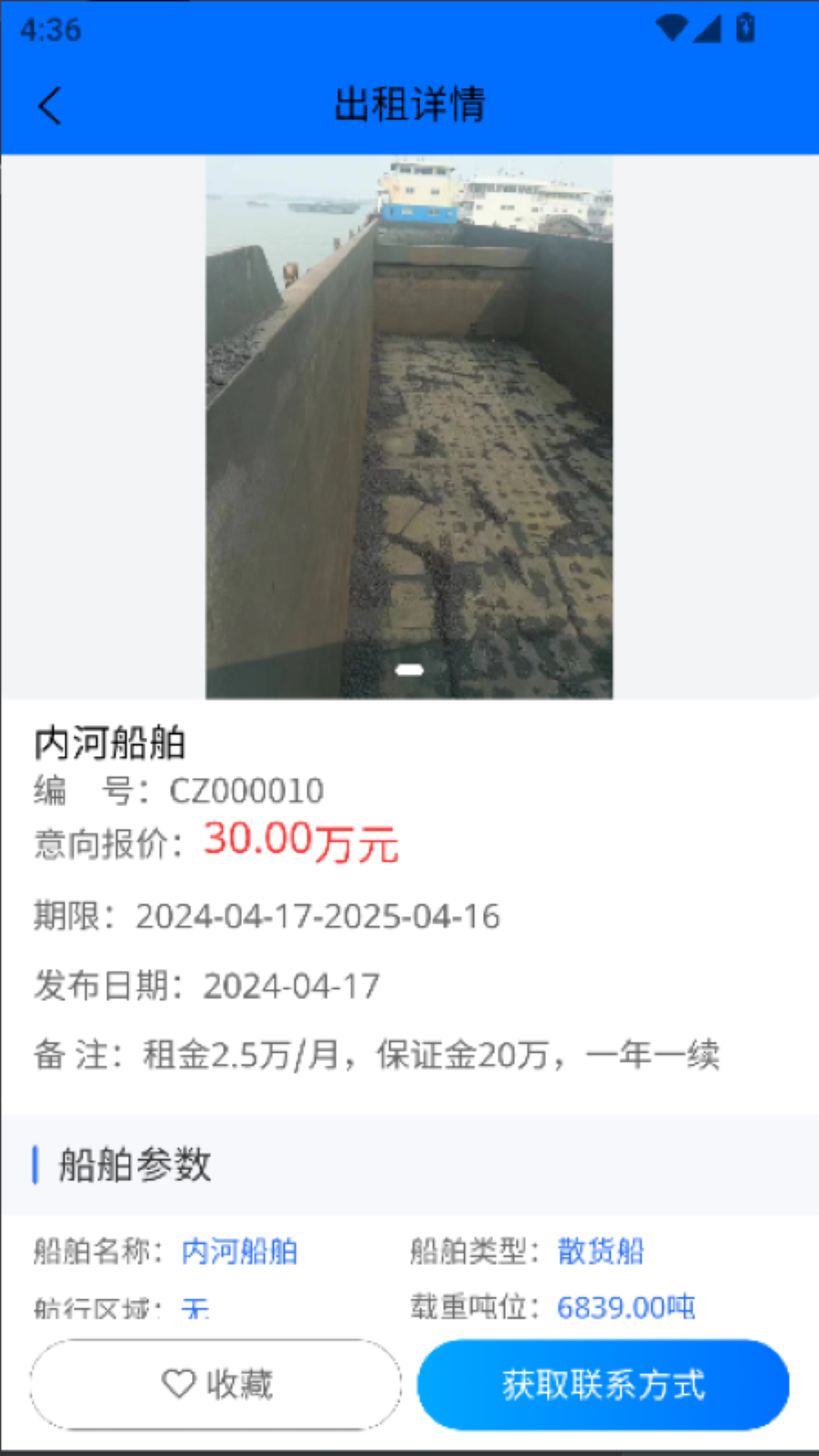Tap the carousel indicator dot under photo
The height and width of the screenshot is (1456, 819).
click(x=409, y=669)
